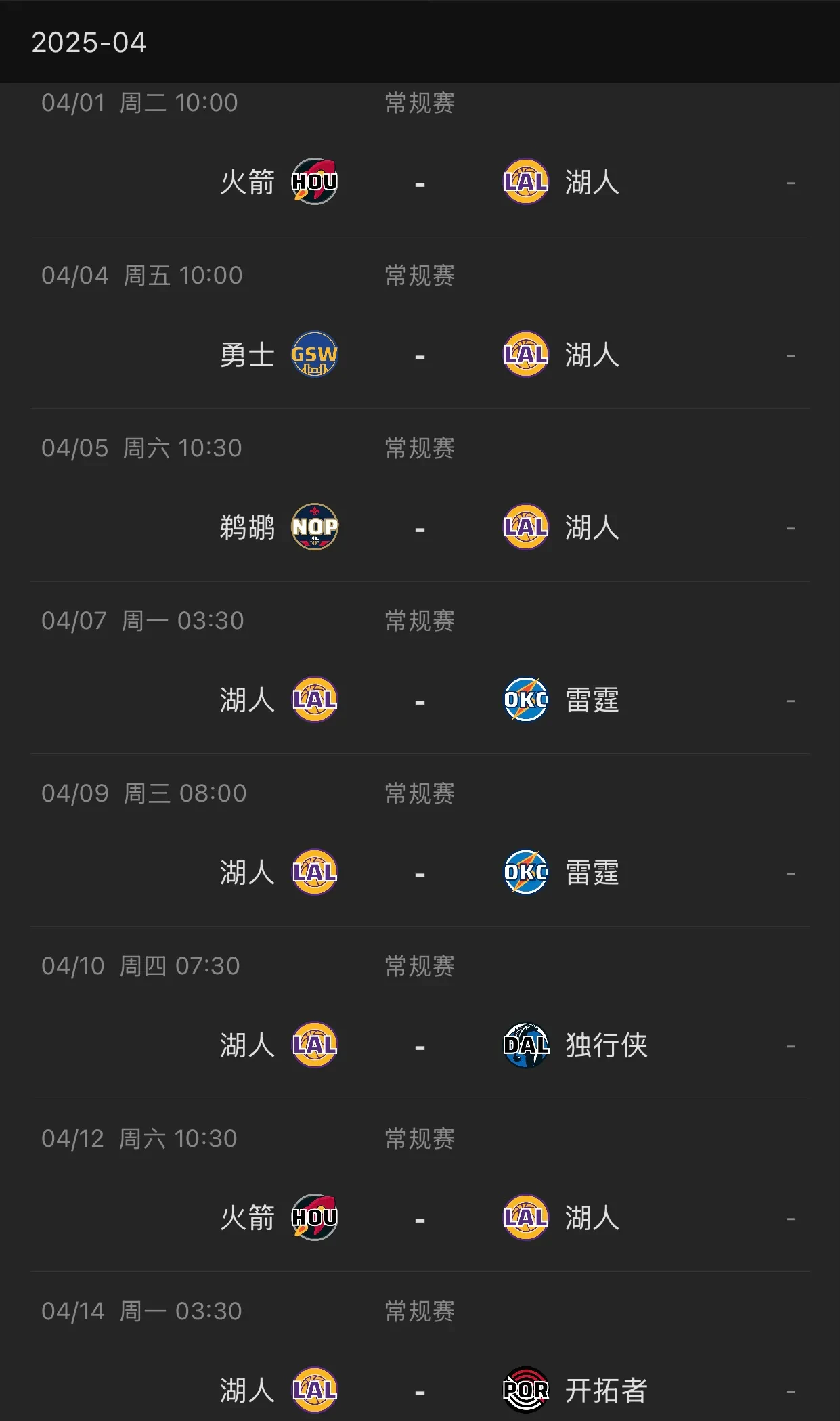The height and width of the screenshot is (1421, 840).
Task: Open the Pelicans NOP team logo
Action: point(315,527)
